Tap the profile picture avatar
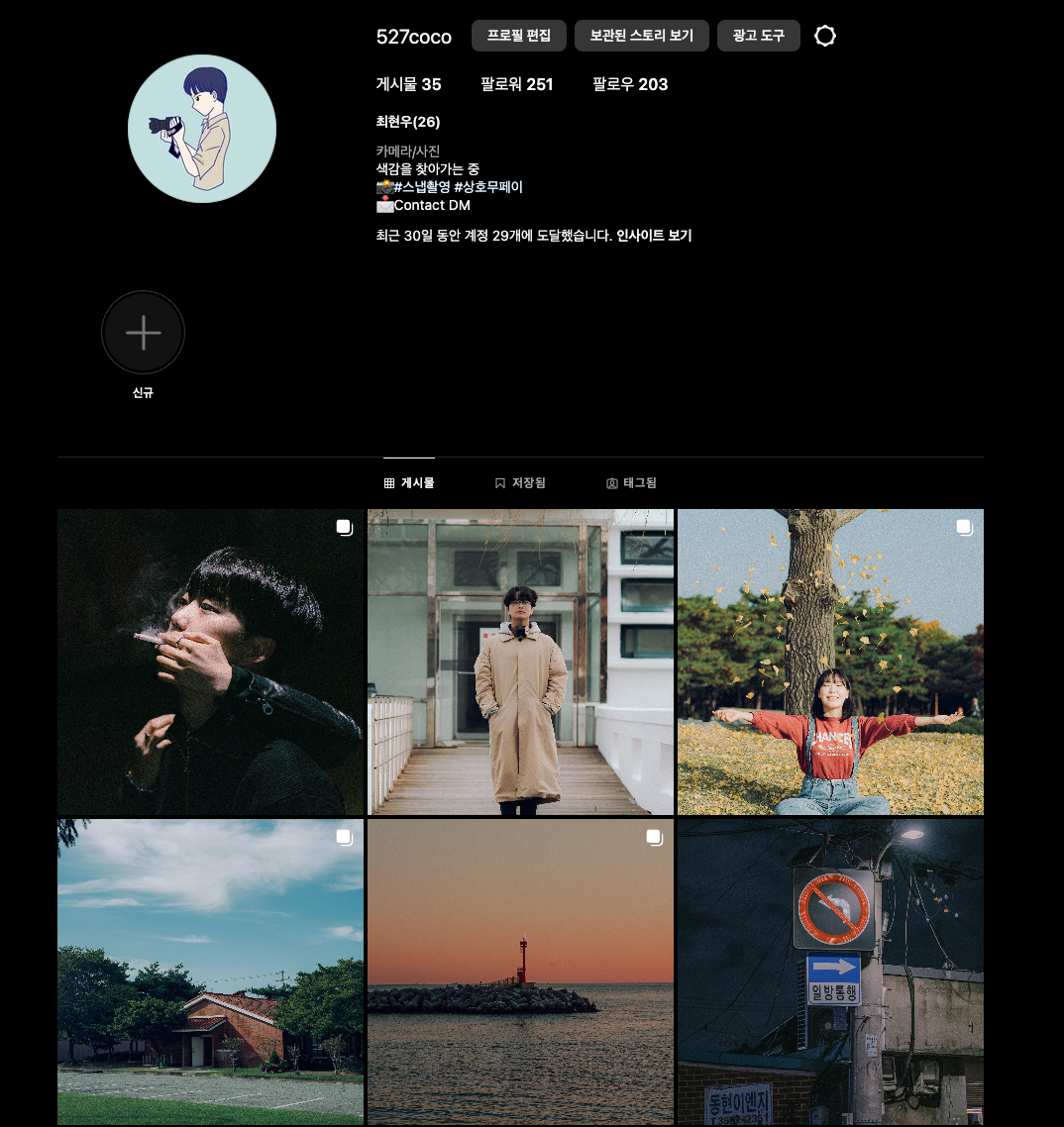 point(202,129)
